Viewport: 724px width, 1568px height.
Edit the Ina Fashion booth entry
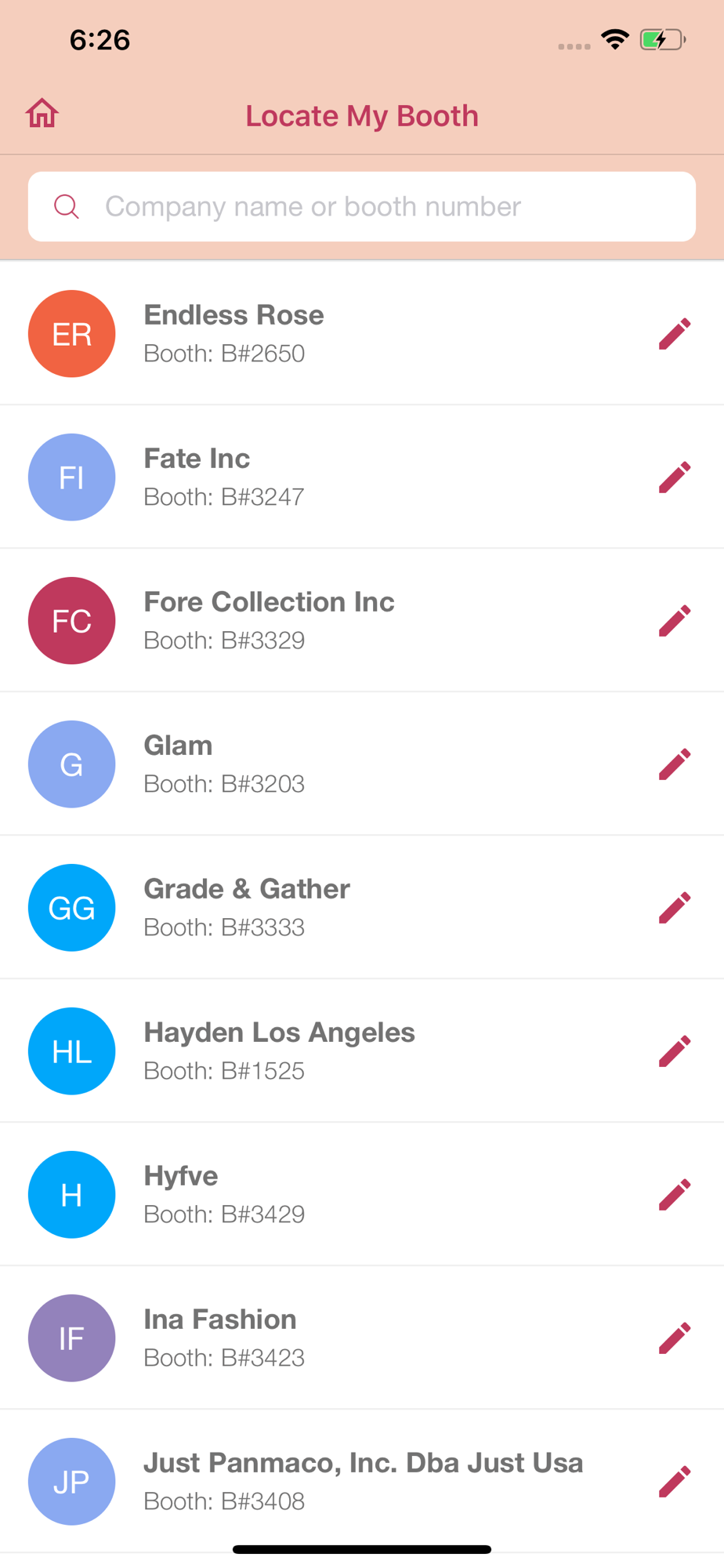675,1338
